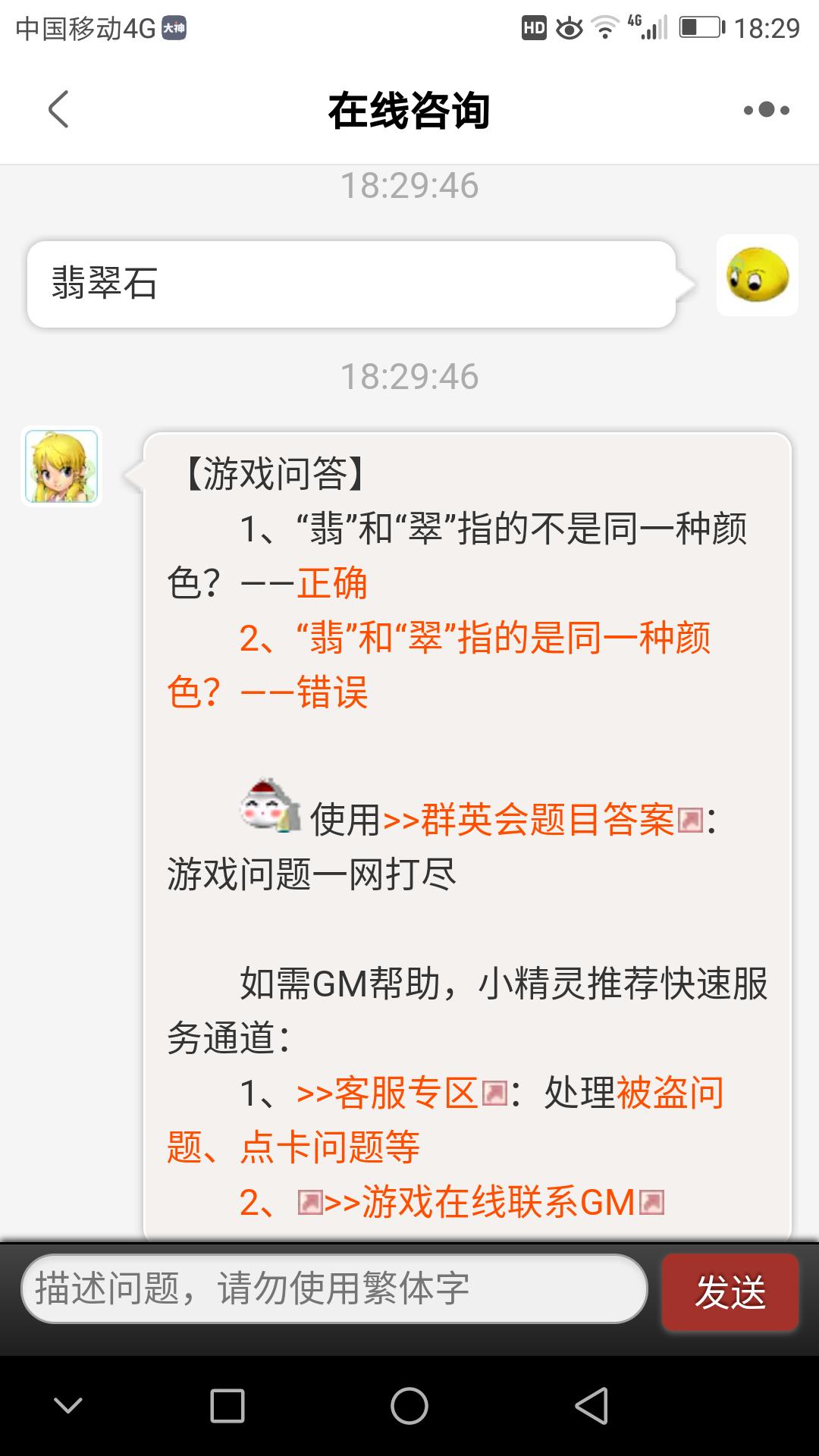Focus the 描述问题 text input field
This screenshot has height=1456, width=819.
point(334,1288)
